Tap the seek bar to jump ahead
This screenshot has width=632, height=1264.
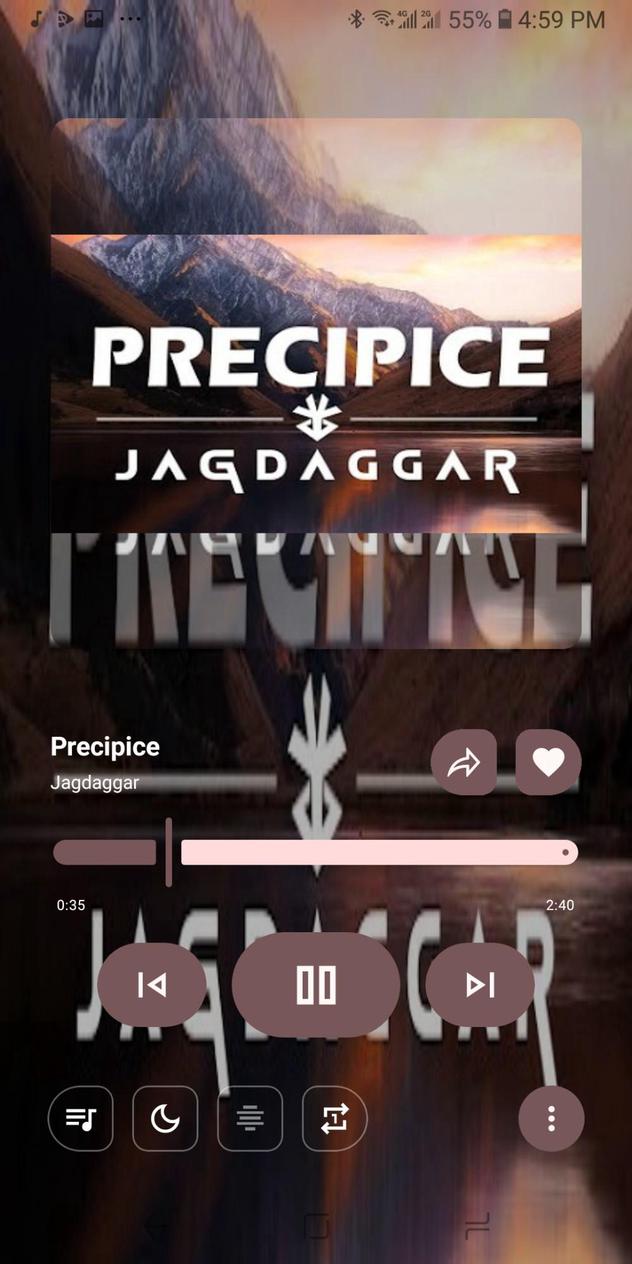(x=400, y=852)
